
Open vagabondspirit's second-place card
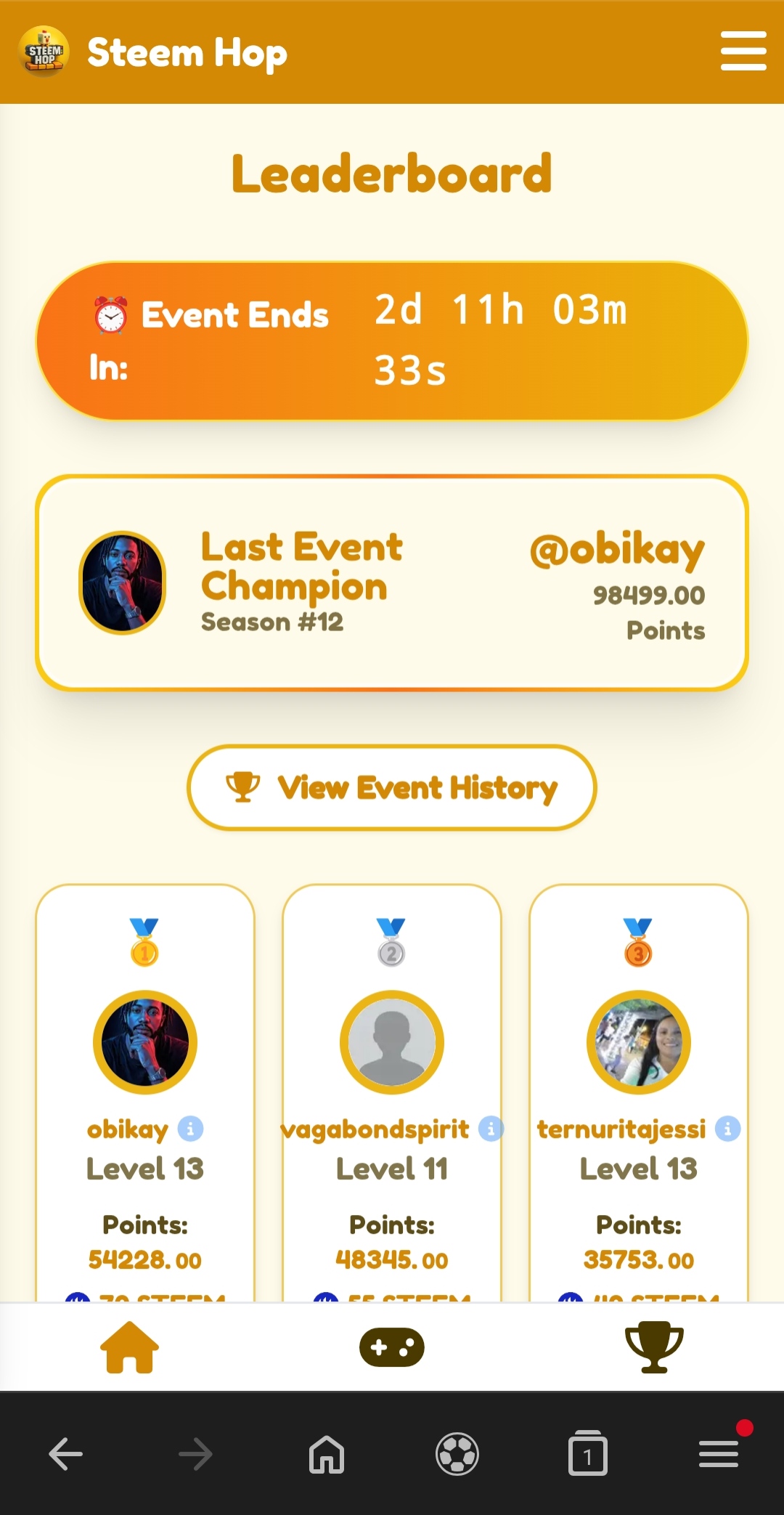pos(392,1093)
